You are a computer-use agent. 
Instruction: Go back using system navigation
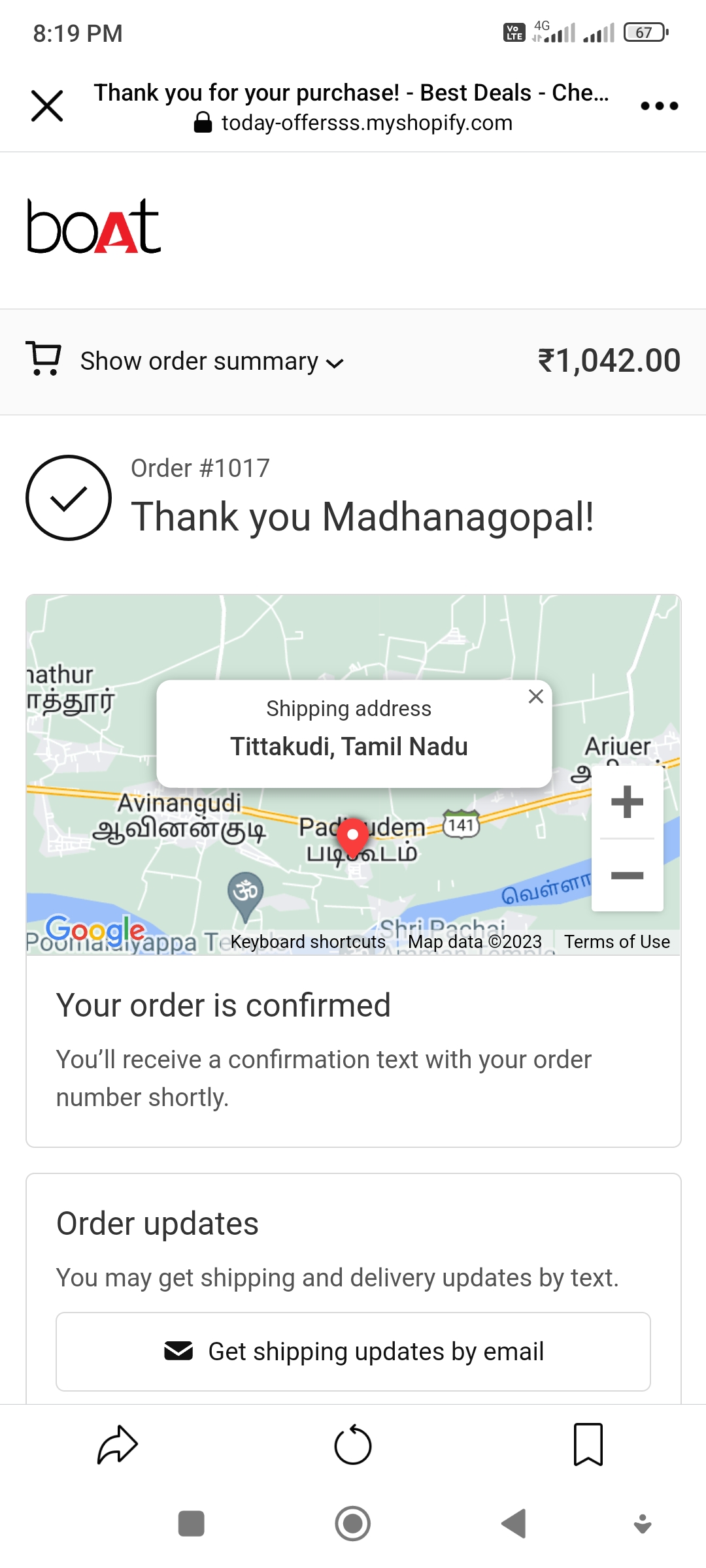(x=514, y=1524)
